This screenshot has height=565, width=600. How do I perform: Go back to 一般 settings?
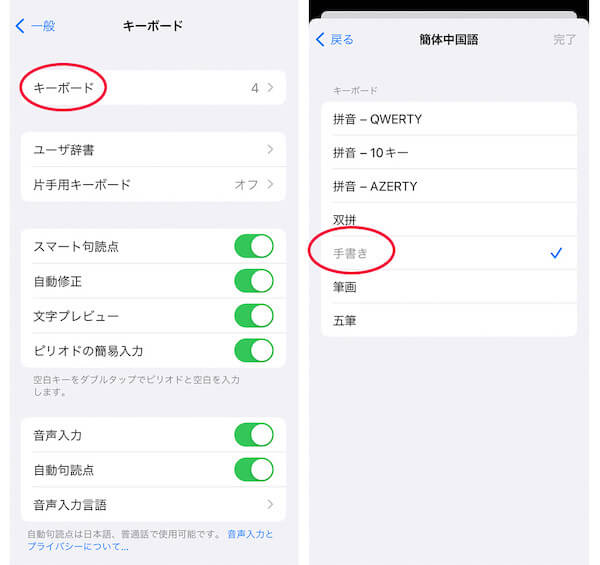(36, 26)
